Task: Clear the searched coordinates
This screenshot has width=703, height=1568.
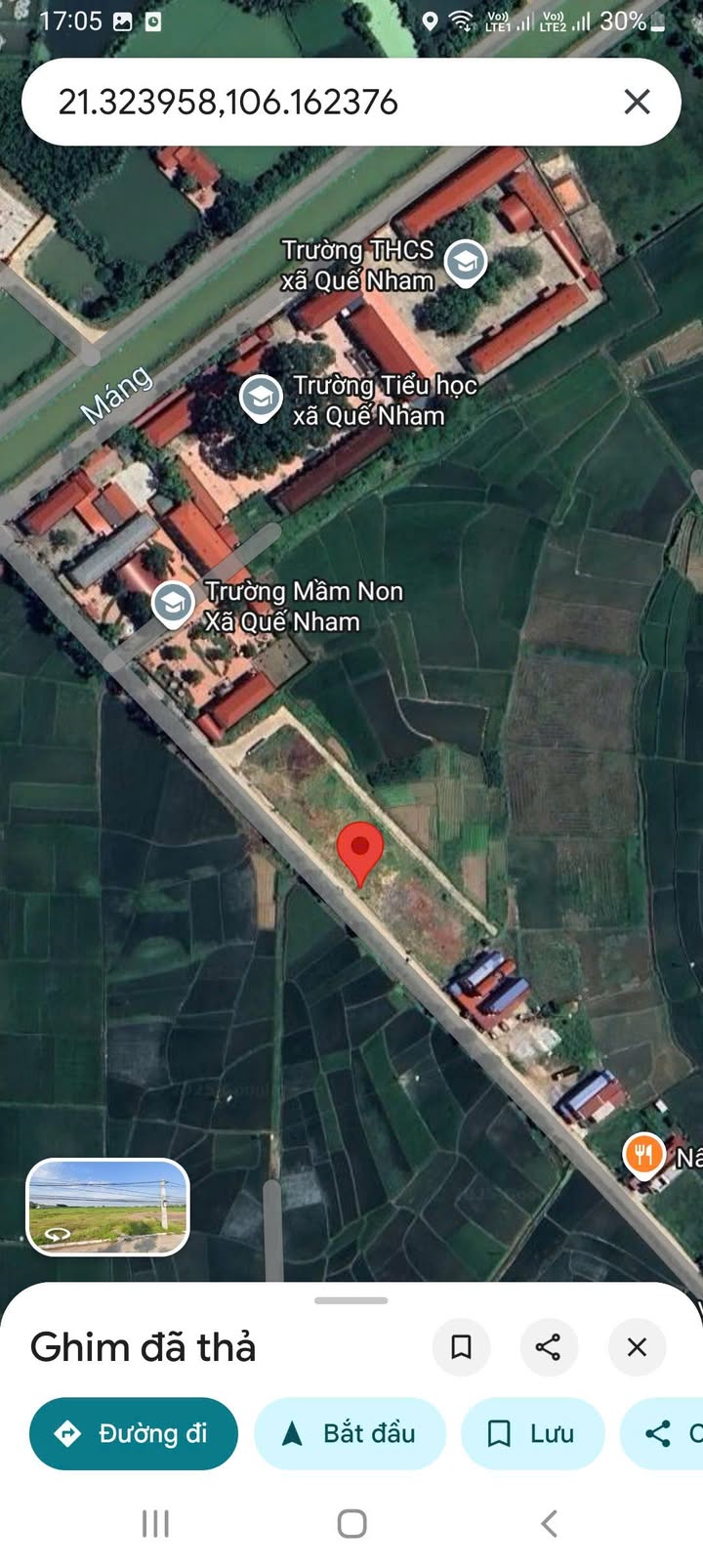Action: pyautogui.click(x=637, y=102)
